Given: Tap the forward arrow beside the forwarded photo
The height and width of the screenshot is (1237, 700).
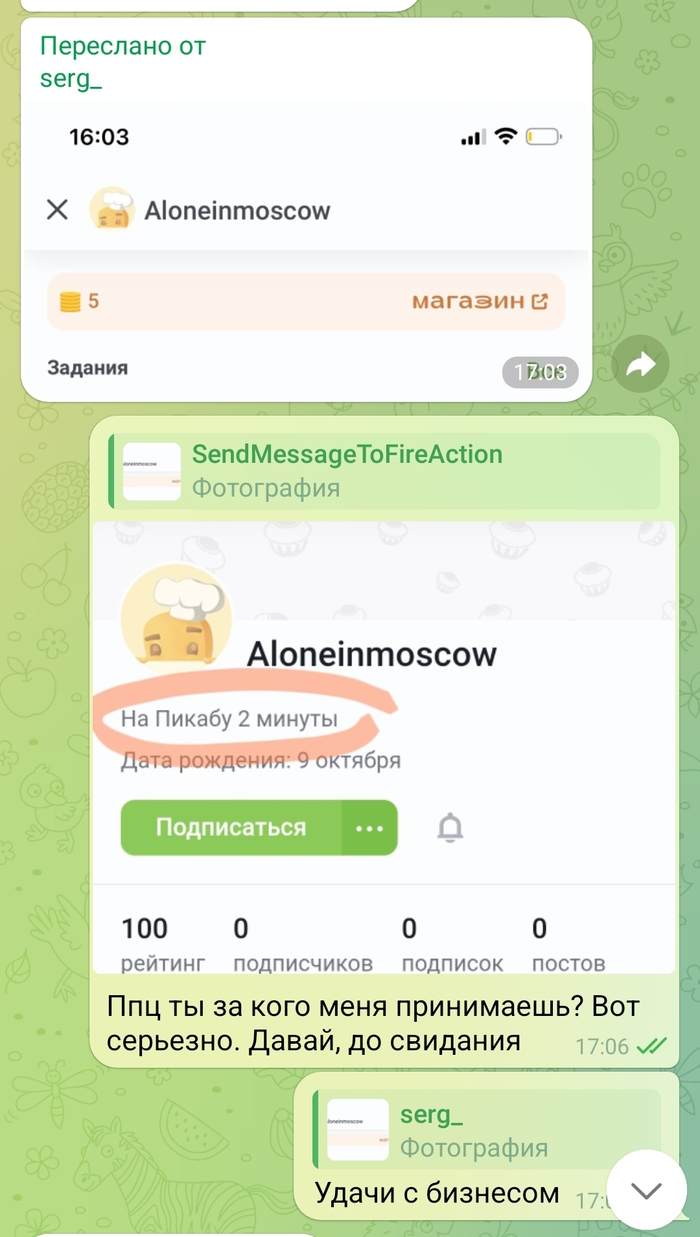Looking at the screenshot, I should click(x=641, y=365).
